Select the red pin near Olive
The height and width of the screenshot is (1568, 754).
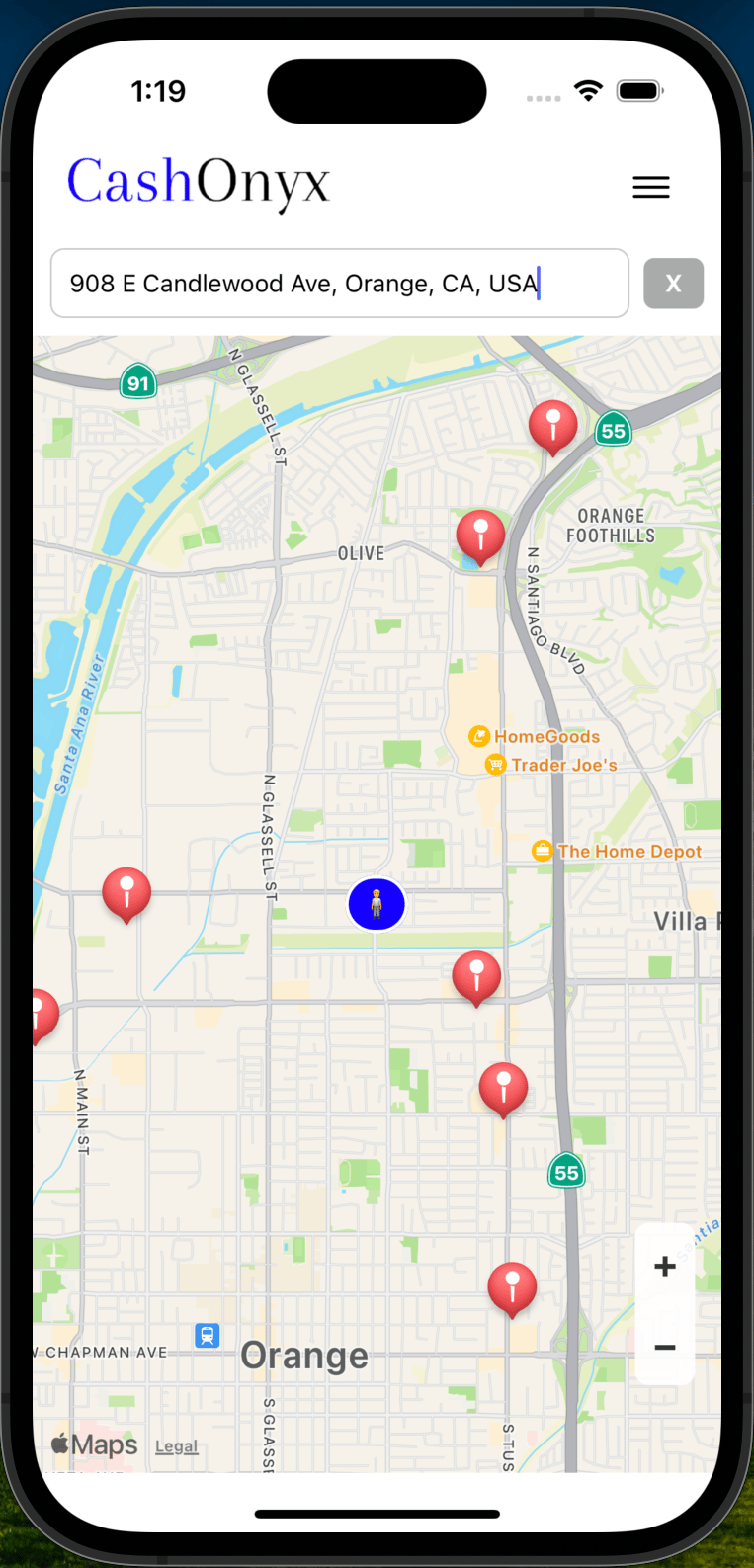[x=480, y=537]
